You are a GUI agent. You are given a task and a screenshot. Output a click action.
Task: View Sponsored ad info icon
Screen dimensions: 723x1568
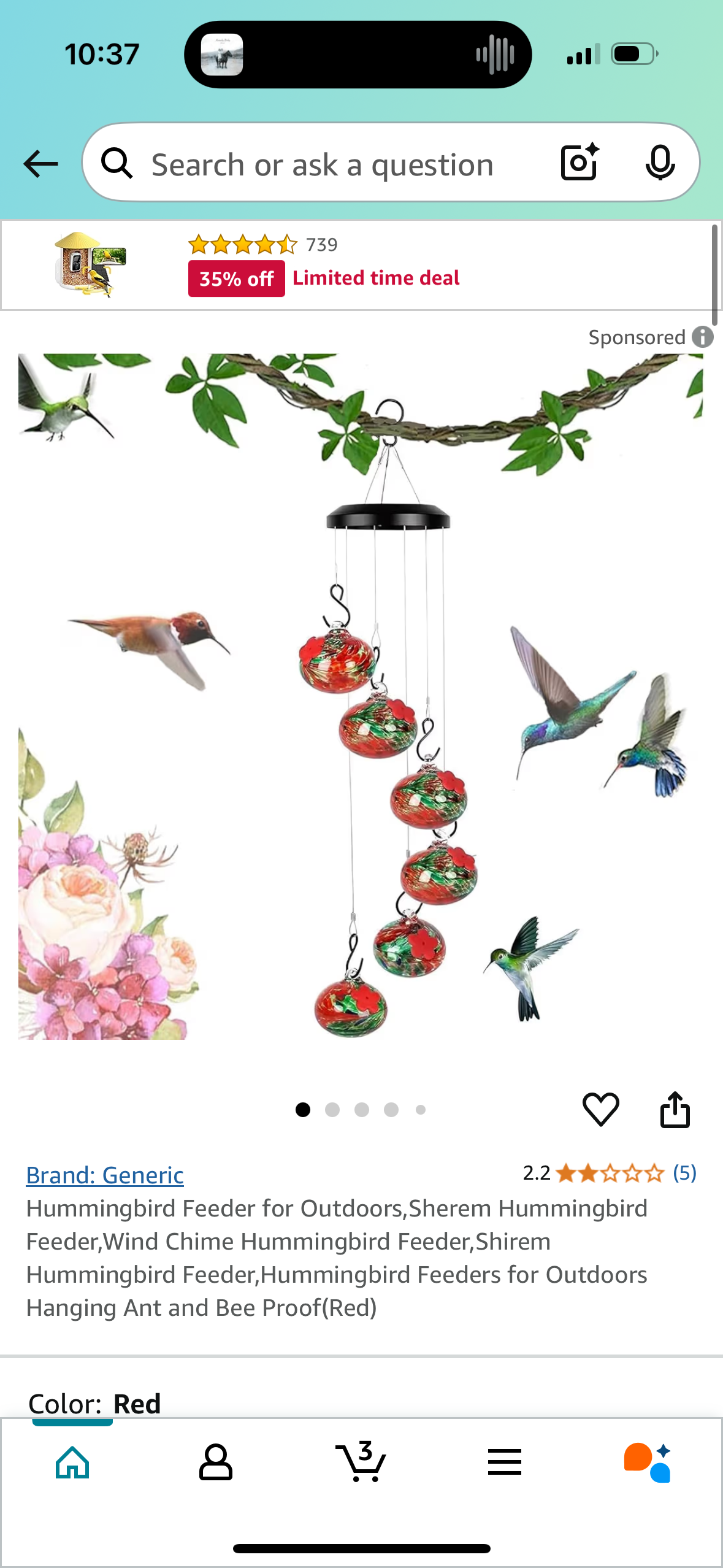[x=703, y=337]
